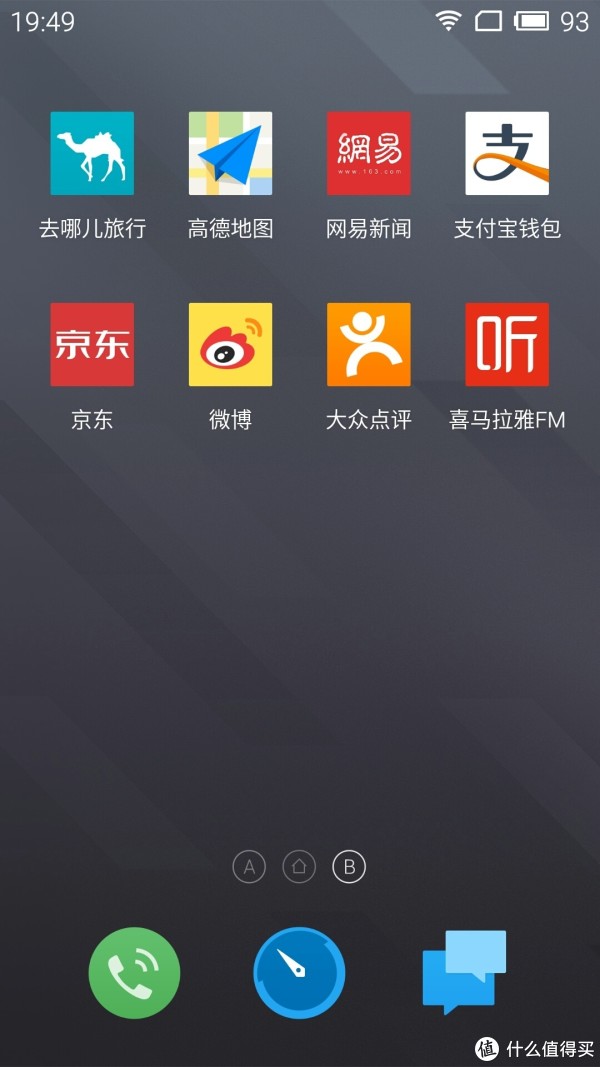Open the messages chat bubbles app

click(465, 972)
